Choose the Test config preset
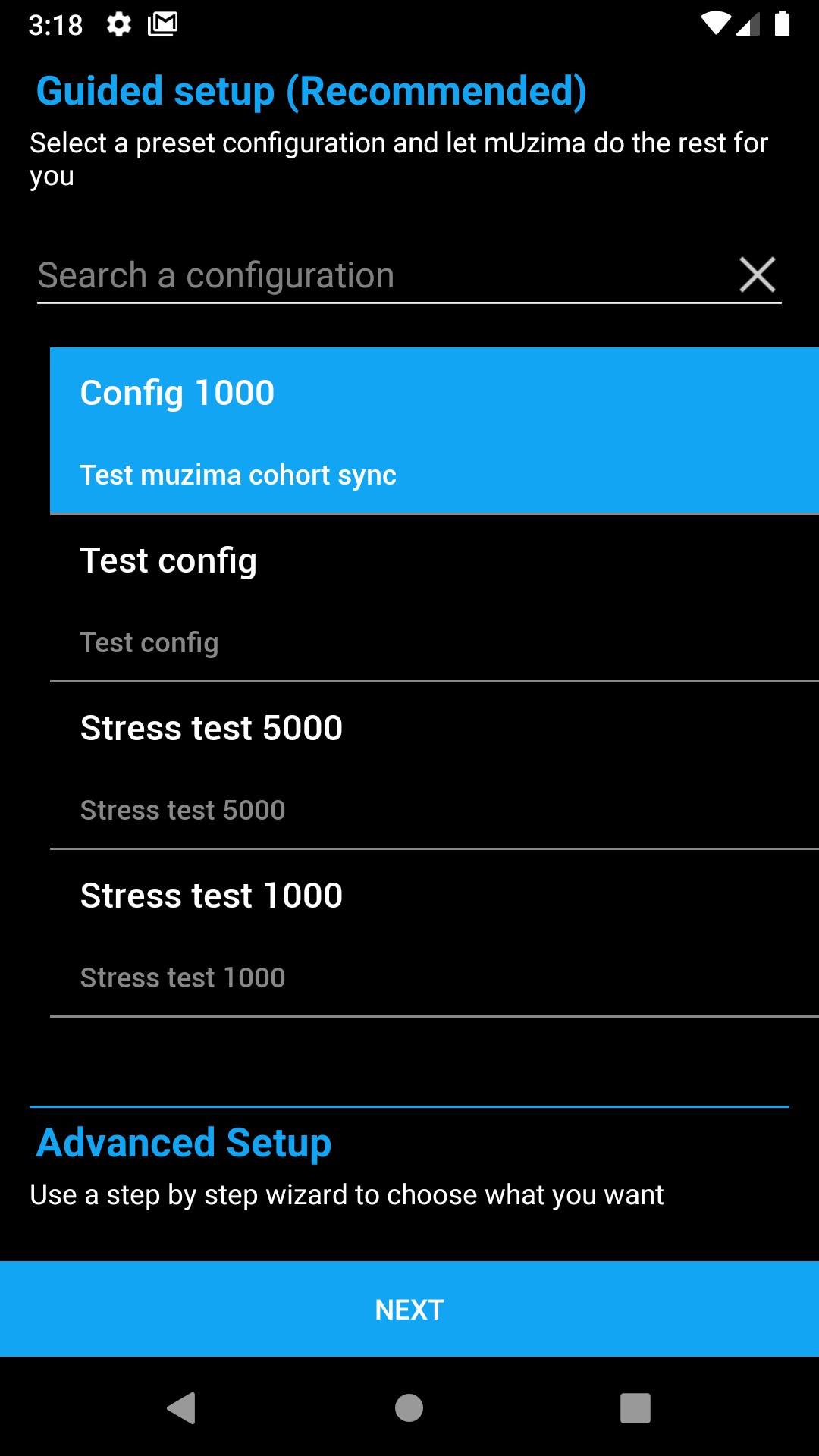The width and height of the screenshot is (819, 1456). (435, 598)
